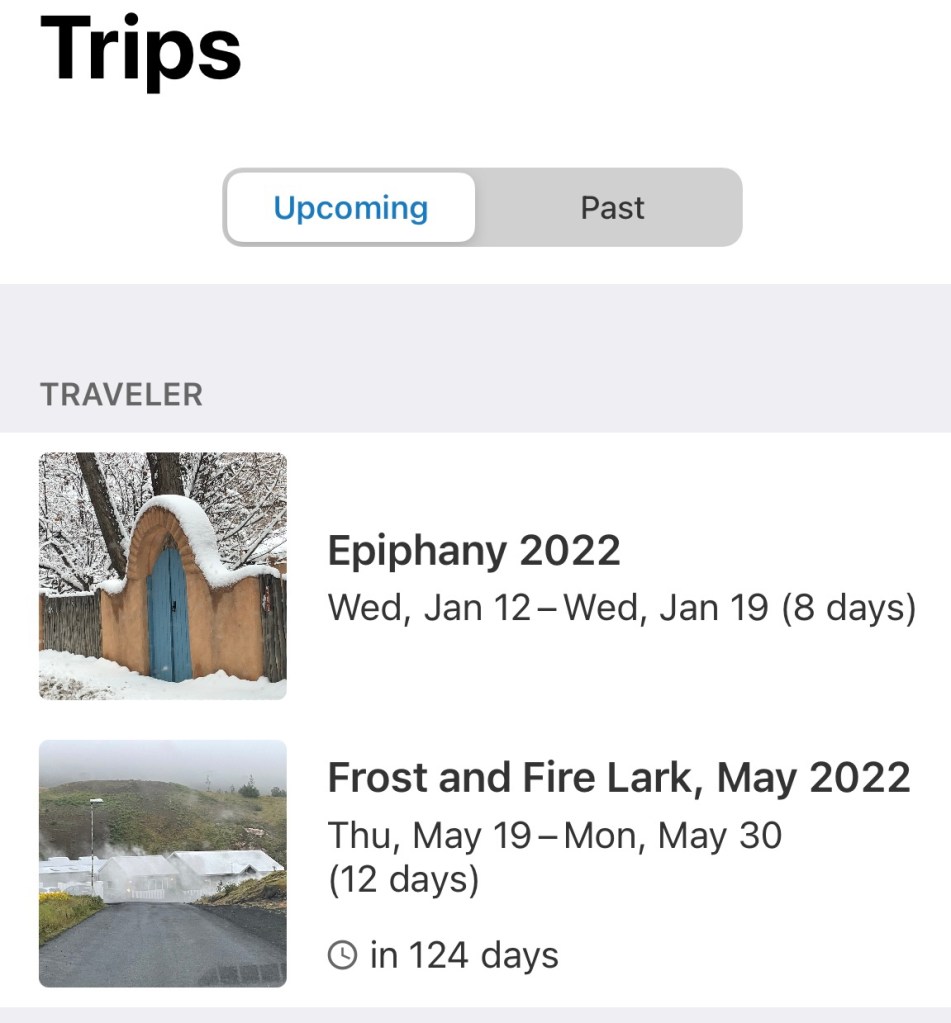Switch to the Past trips tab
This screenshot has width=951, height=1023.
coord(612,208)
